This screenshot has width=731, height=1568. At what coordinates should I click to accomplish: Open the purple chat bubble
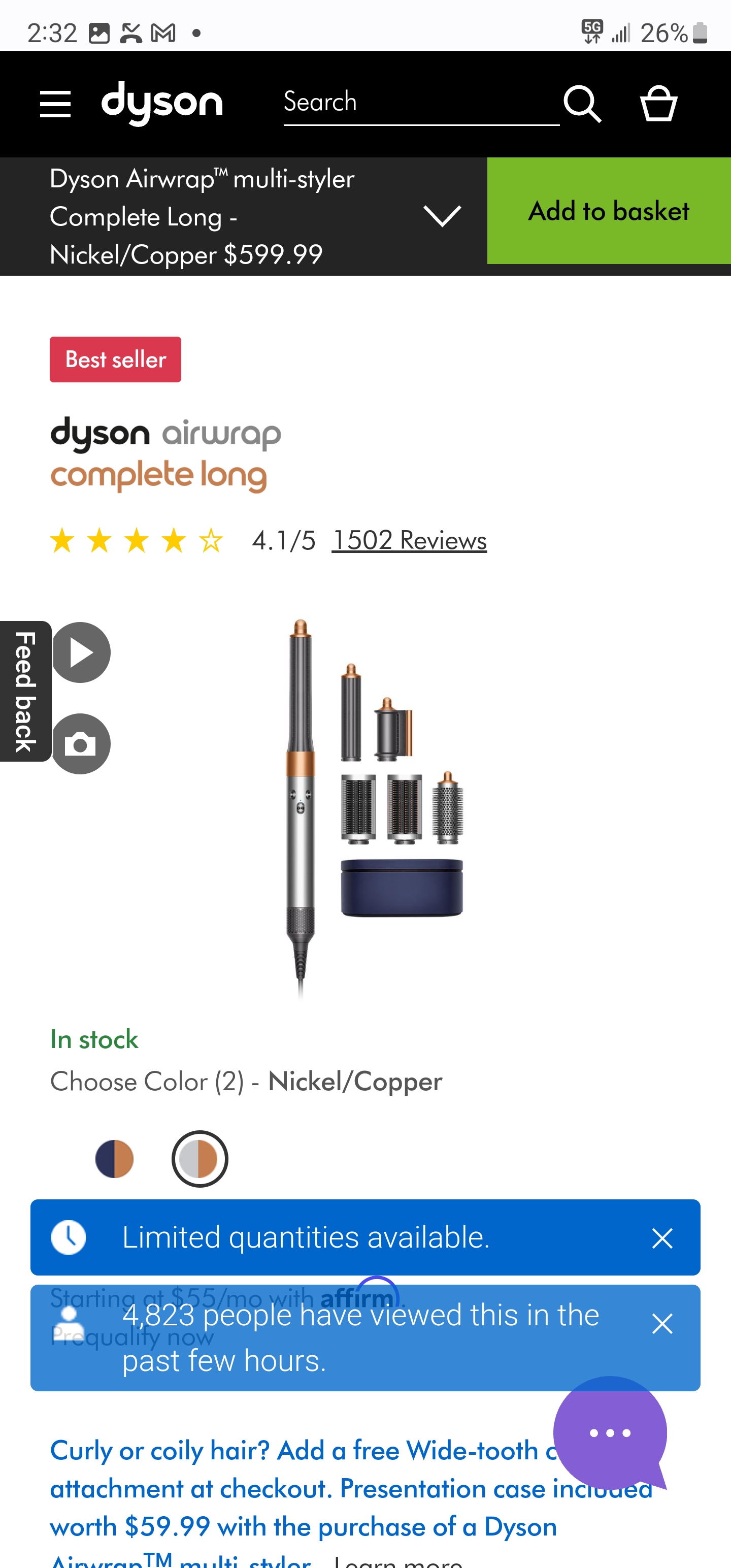610,1433
